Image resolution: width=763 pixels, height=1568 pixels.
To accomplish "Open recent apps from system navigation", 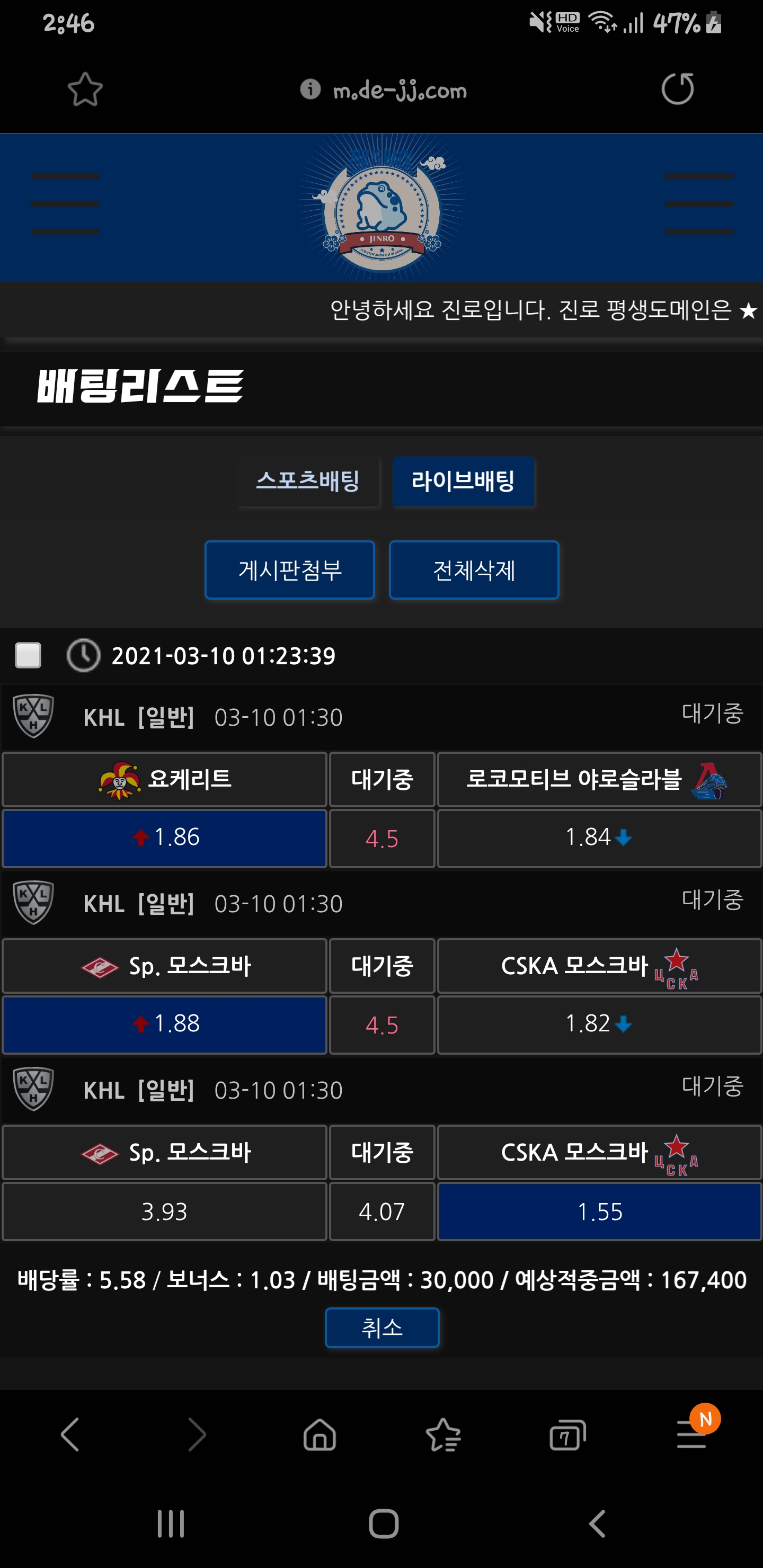I will click(171, 1524).
